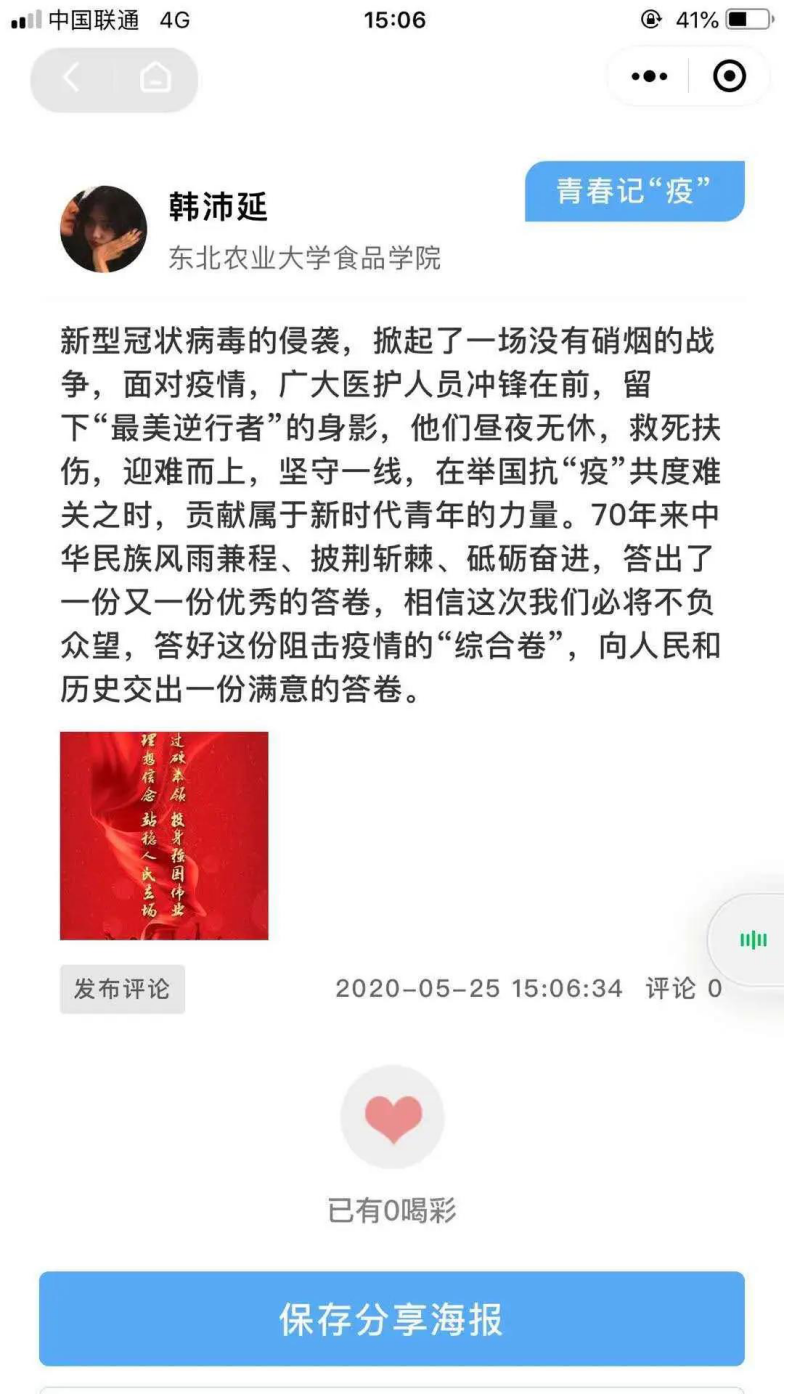This screenshot has width=785, height=1394.
Task: Open the floating green sound-wave widget
Action: tap(753, 940)
